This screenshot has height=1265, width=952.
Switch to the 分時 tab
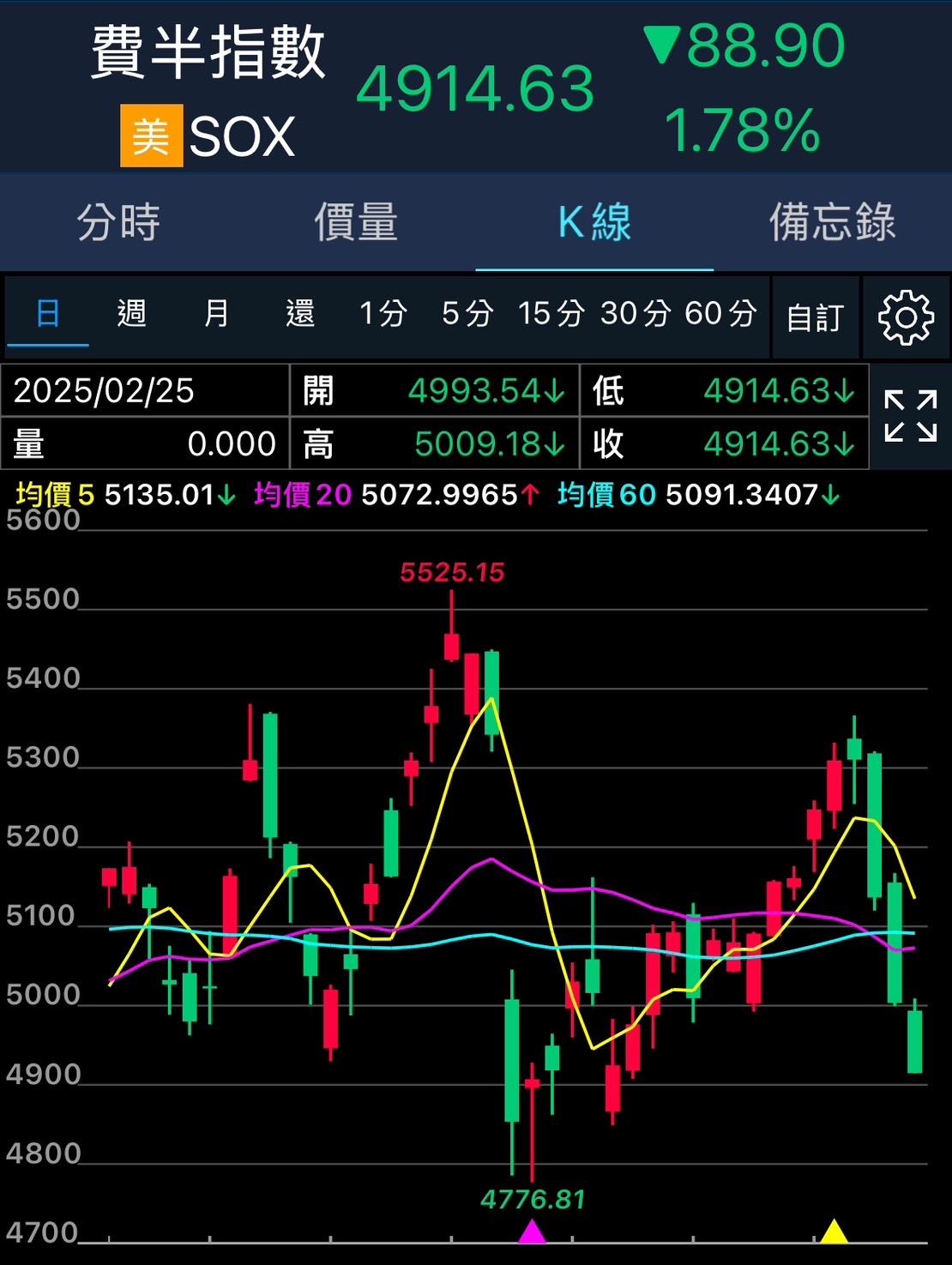(118, 222)
